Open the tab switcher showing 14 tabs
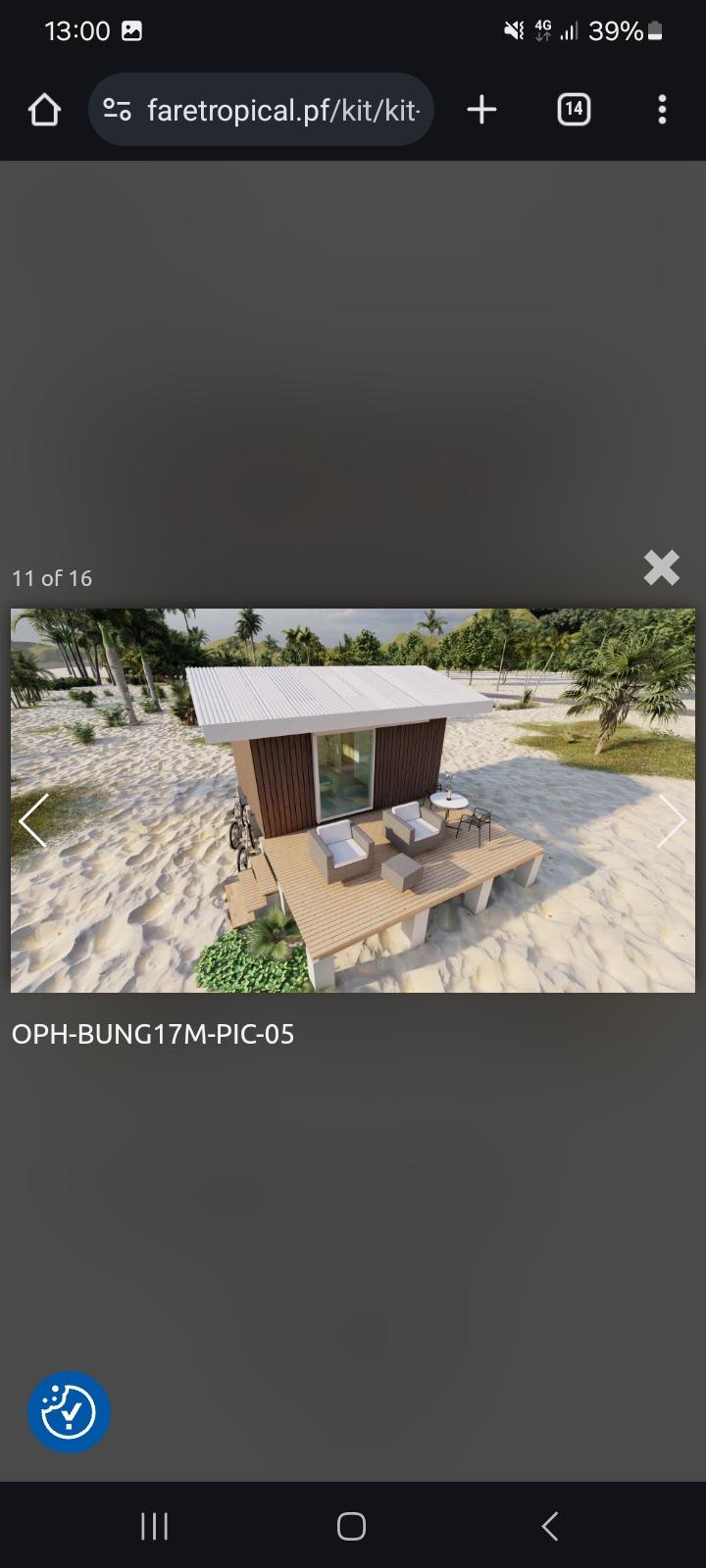Screen dimensions: 706x1568 click(x=574, y=110)
